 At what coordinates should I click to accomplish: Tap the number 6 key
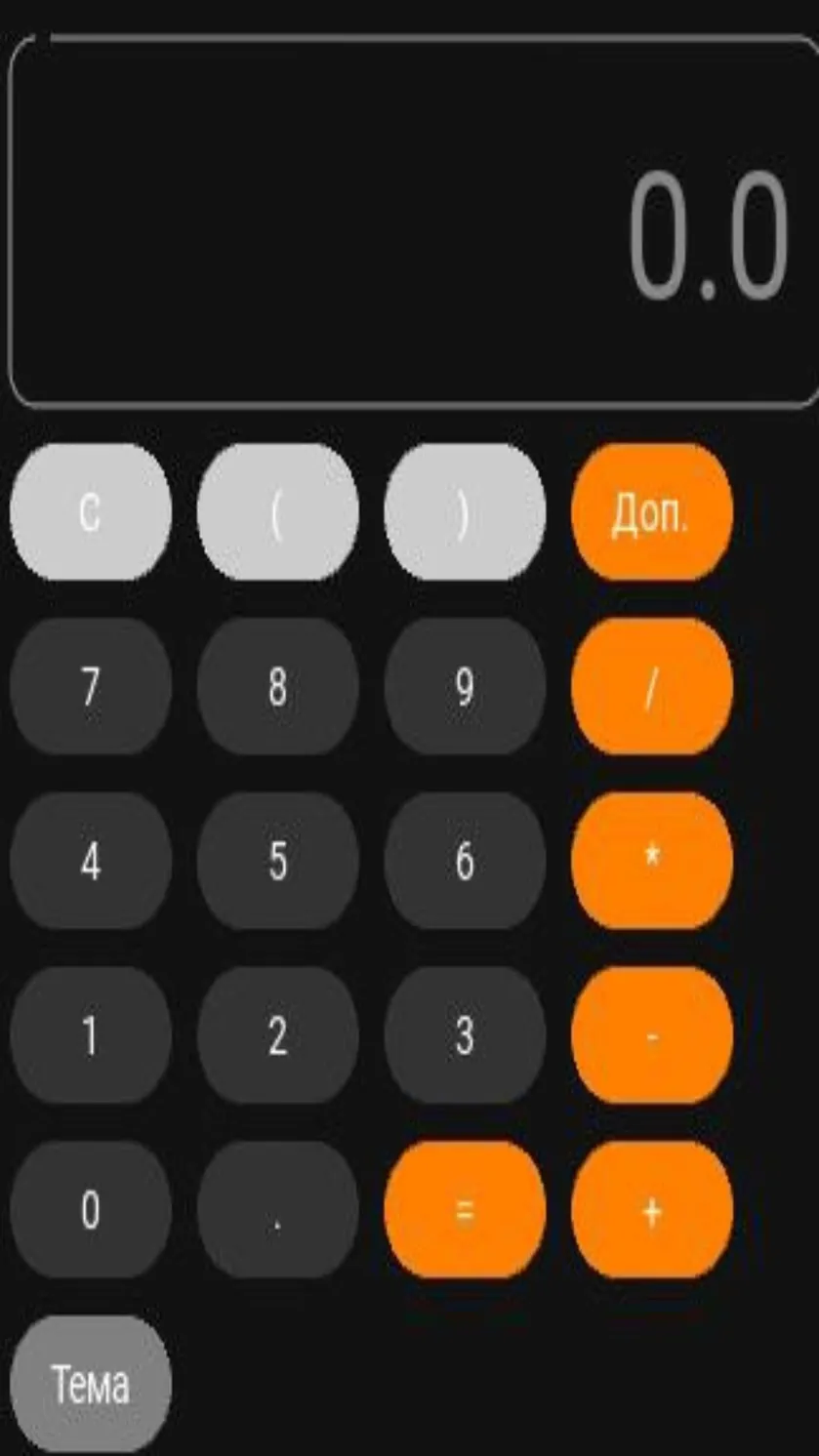coord(465,861)
